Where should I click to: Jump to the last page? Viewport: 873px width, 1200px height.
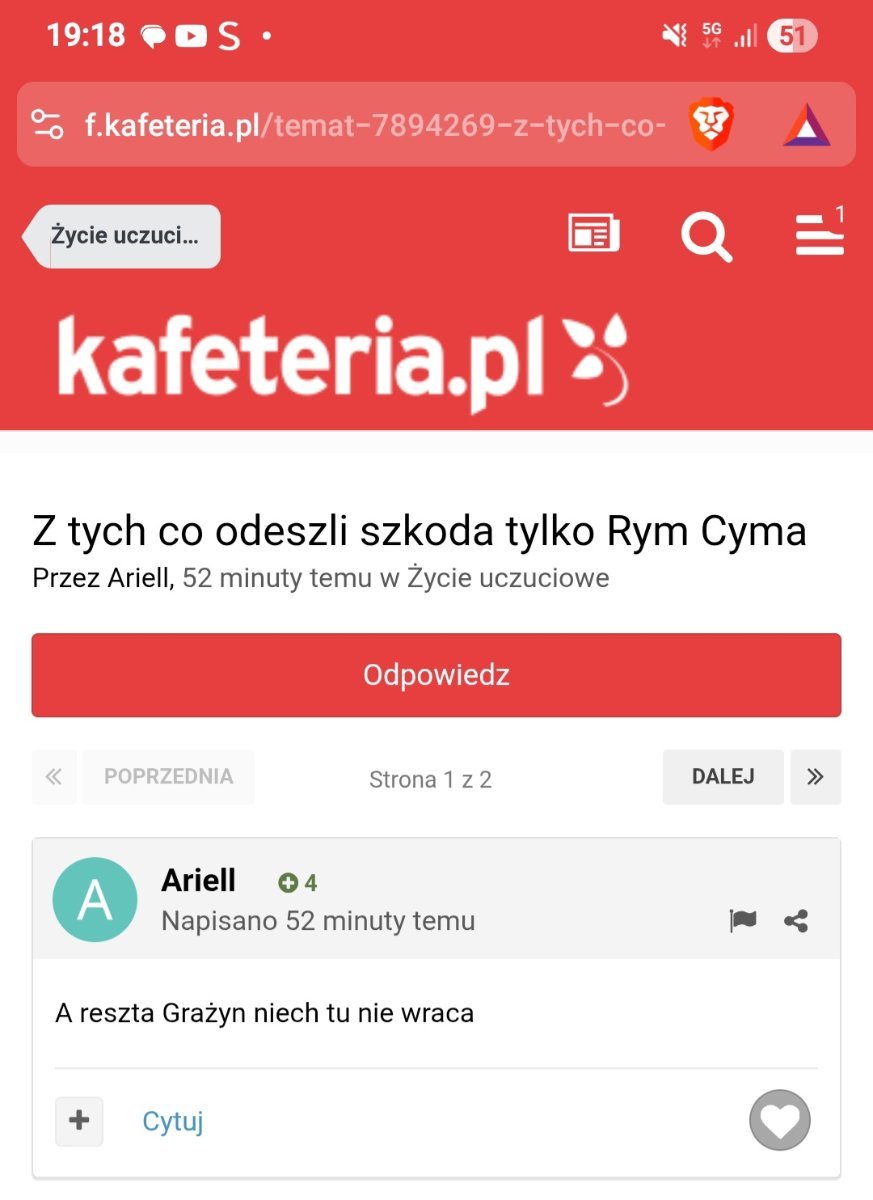click(815, 777)
